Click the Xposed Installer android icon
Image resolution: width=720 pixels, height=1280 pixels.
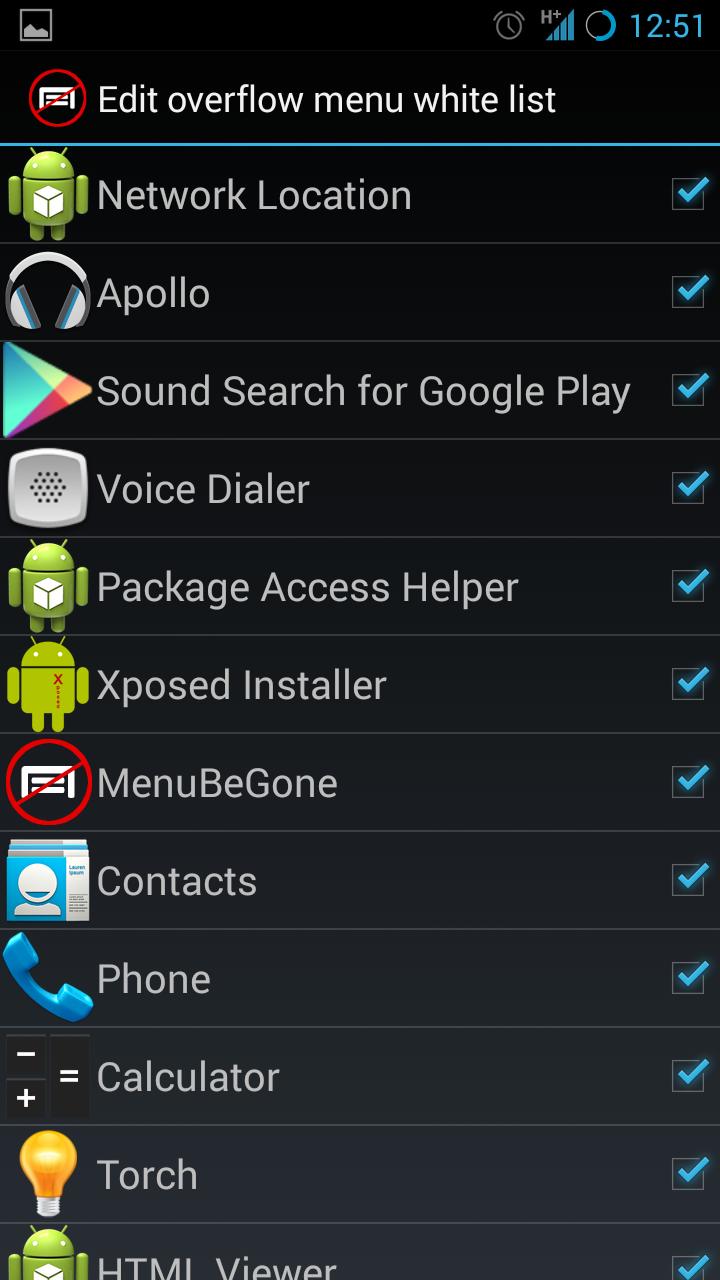[x=47, y=684]
